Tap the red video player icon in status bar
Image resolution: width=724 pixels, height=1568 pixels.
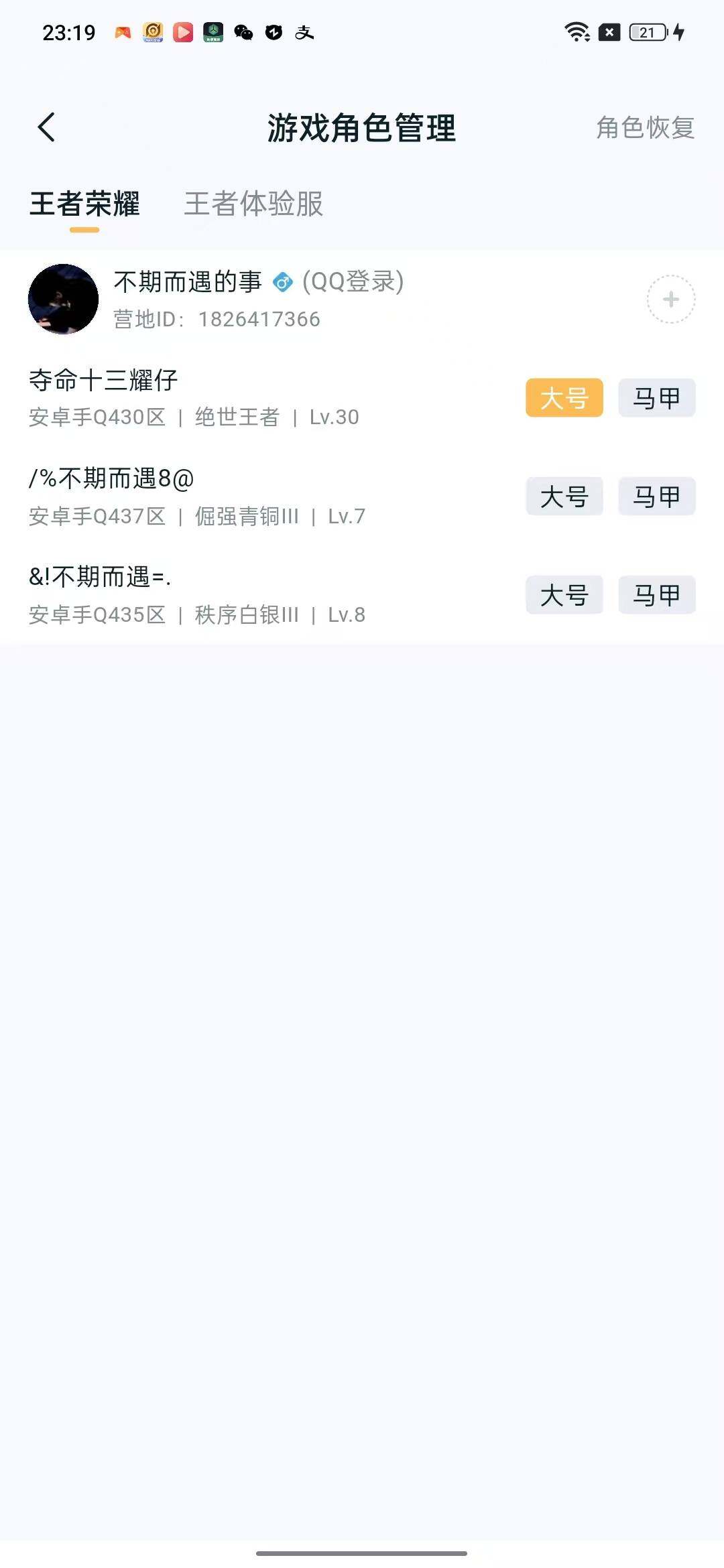[183, 32]
